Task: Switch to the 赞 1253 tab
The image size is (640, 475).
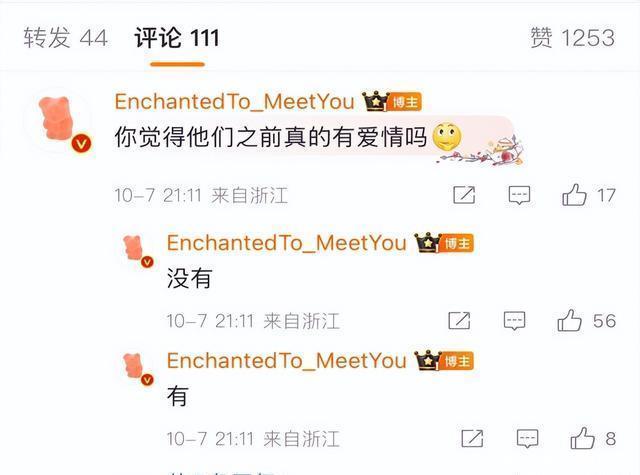Action: (x=572, y=38)
